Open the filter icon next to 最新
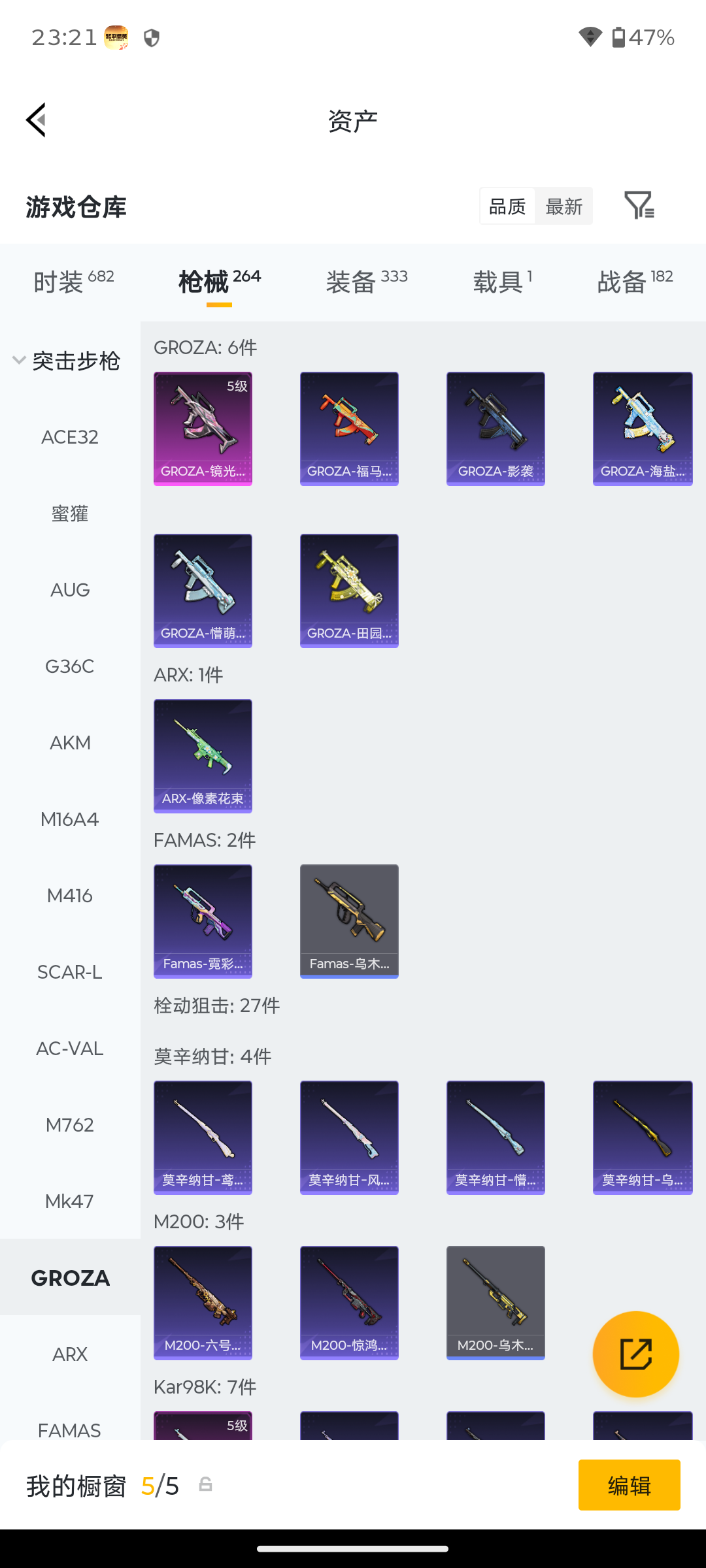The width and height of the screenshot is (706, 1568). click(x=639, y=206)
